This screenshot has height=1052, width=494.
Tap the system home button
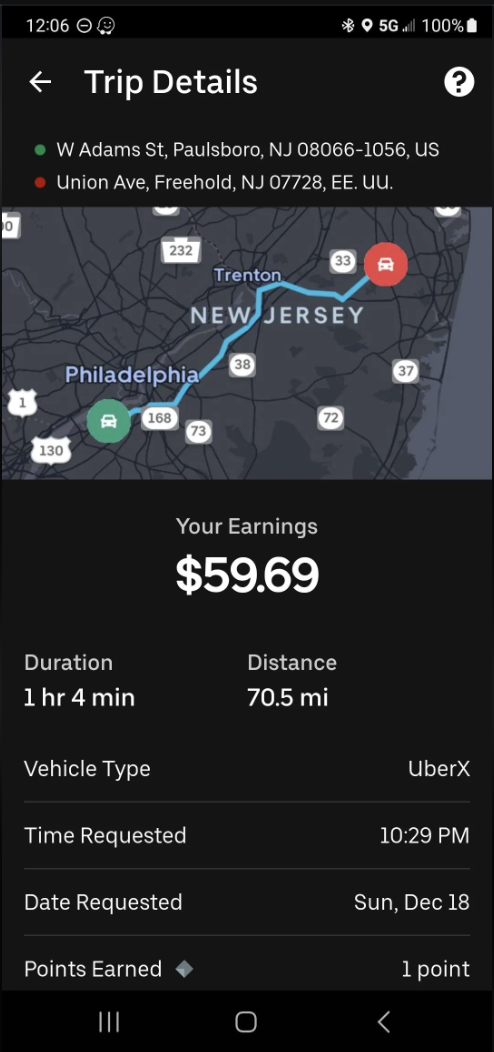point(246,1022)
